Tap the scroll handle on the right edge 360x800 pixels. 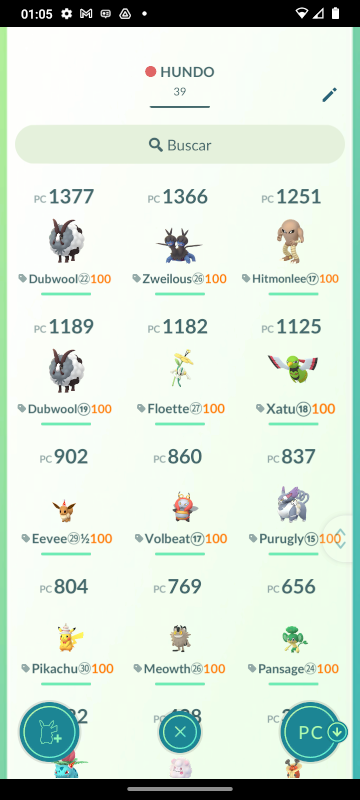[341, 538]
